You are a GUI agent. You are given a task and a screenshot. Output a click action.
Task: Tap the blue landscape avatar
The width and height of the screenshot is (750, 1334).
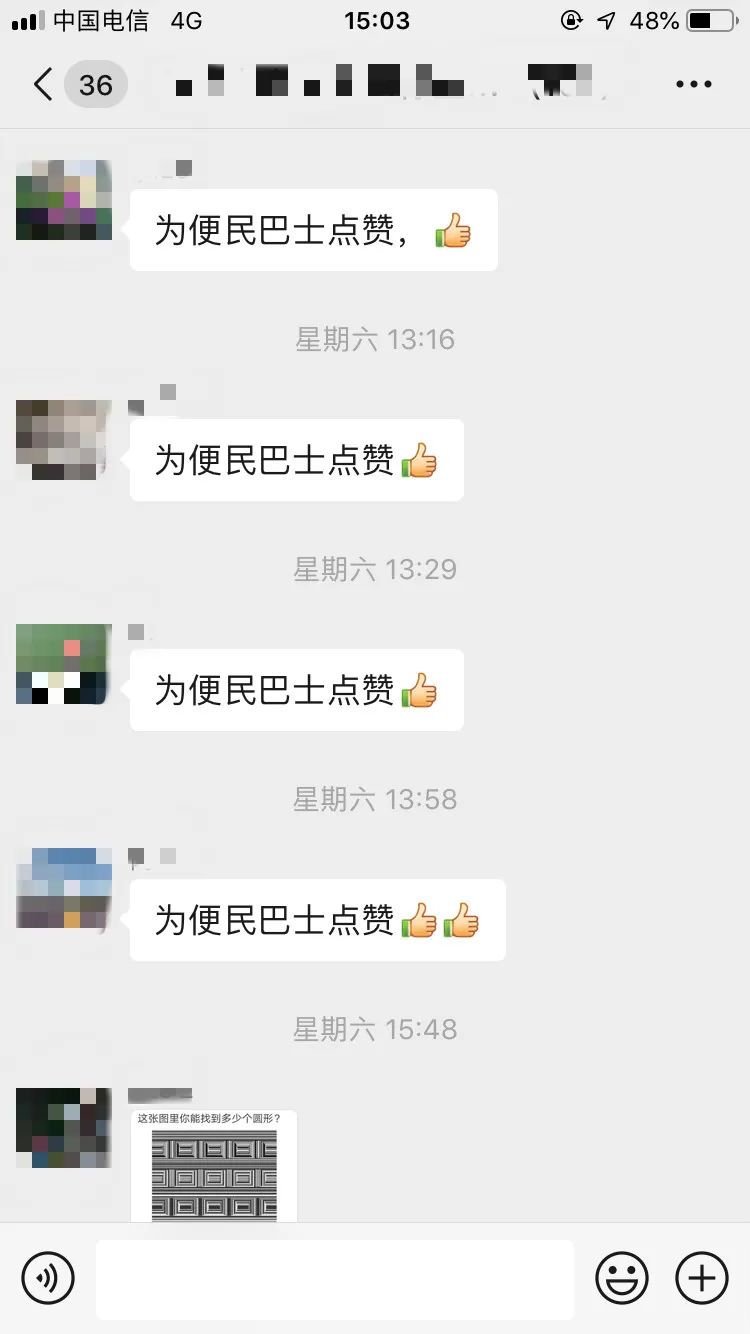pyautogui.click(x=63, y=888)
